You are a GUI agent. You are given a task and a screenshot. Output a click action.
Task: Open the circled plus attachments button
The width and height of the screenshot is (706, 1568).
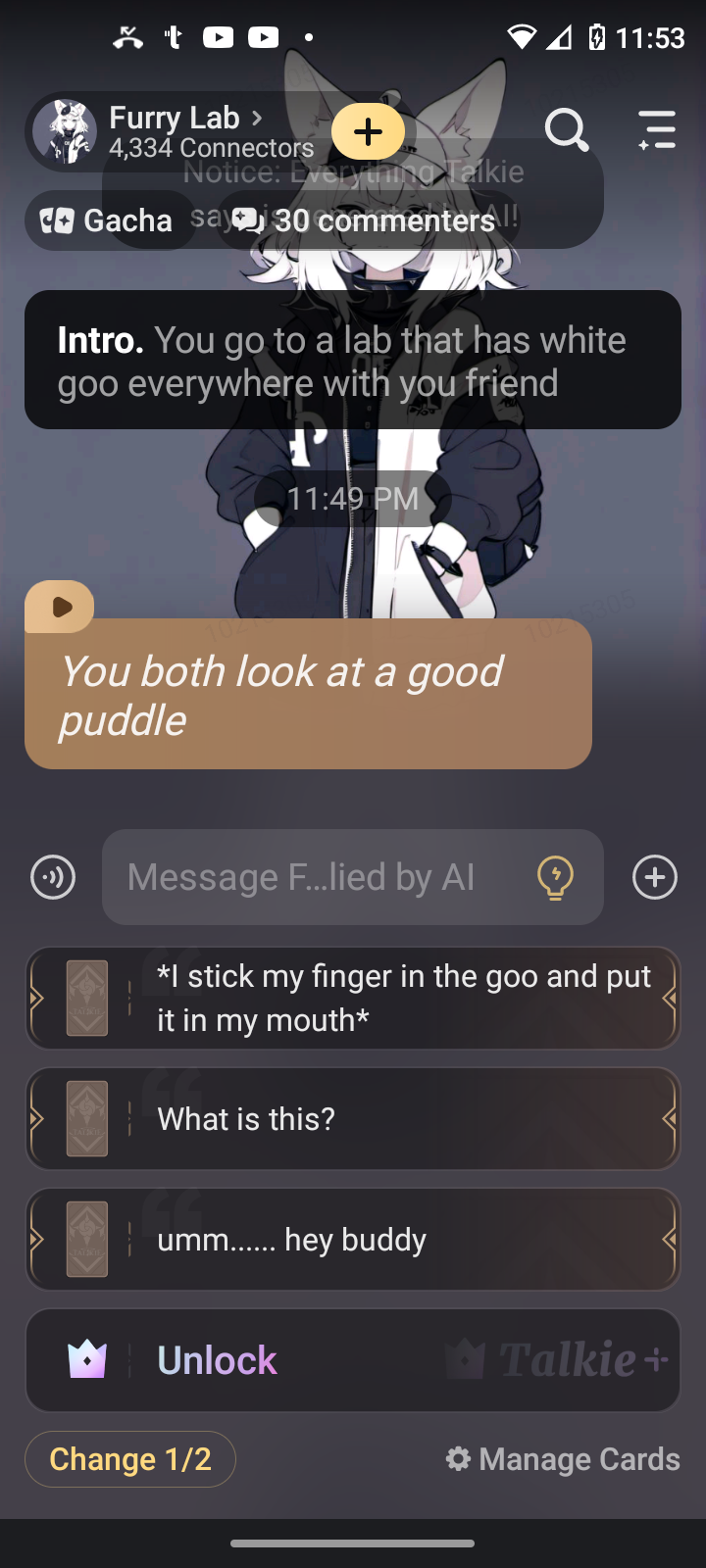(x=654, y=877)
